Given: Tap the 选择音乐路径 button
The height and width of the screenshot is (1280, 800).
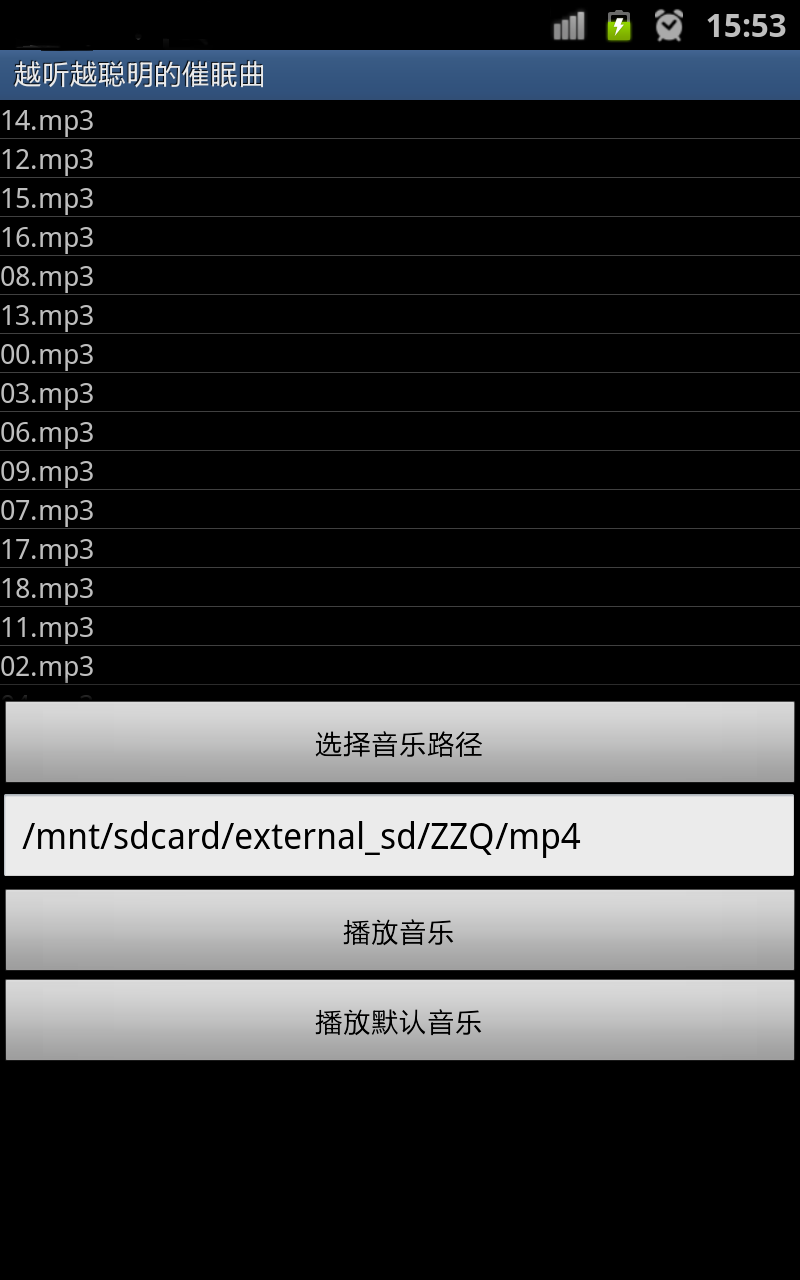Looking at the screenshot, I should [400, 743].
